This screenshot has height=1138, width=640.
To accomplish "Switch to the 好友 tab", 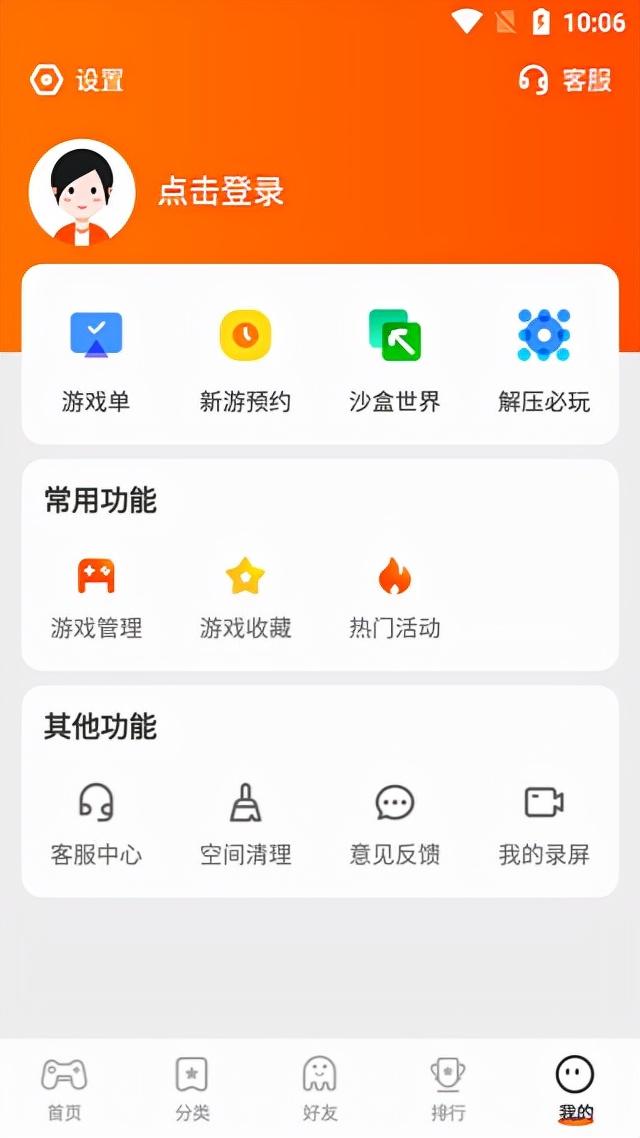I will pos(319,1088).
